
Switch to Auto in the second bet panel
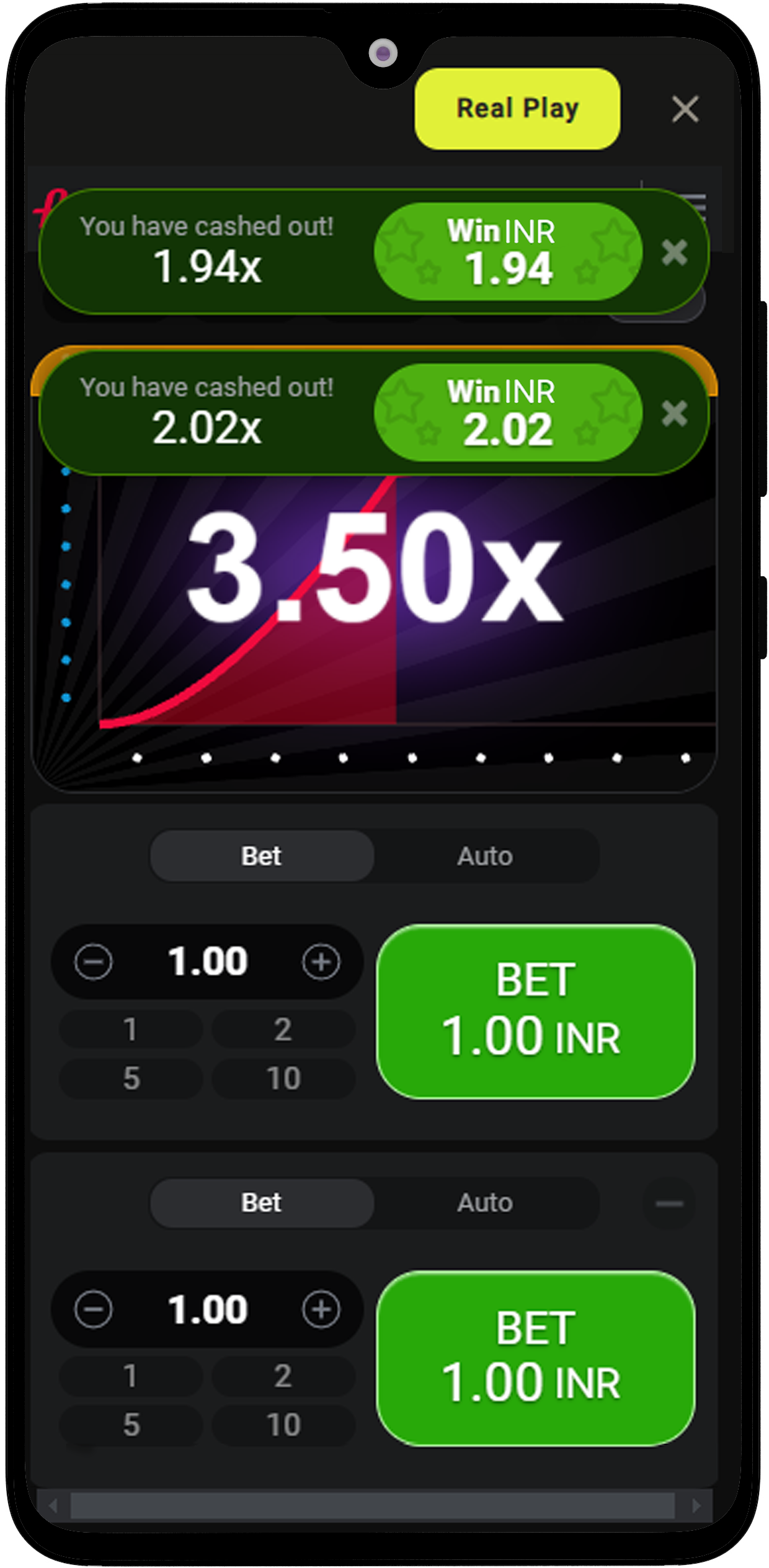485,1203
